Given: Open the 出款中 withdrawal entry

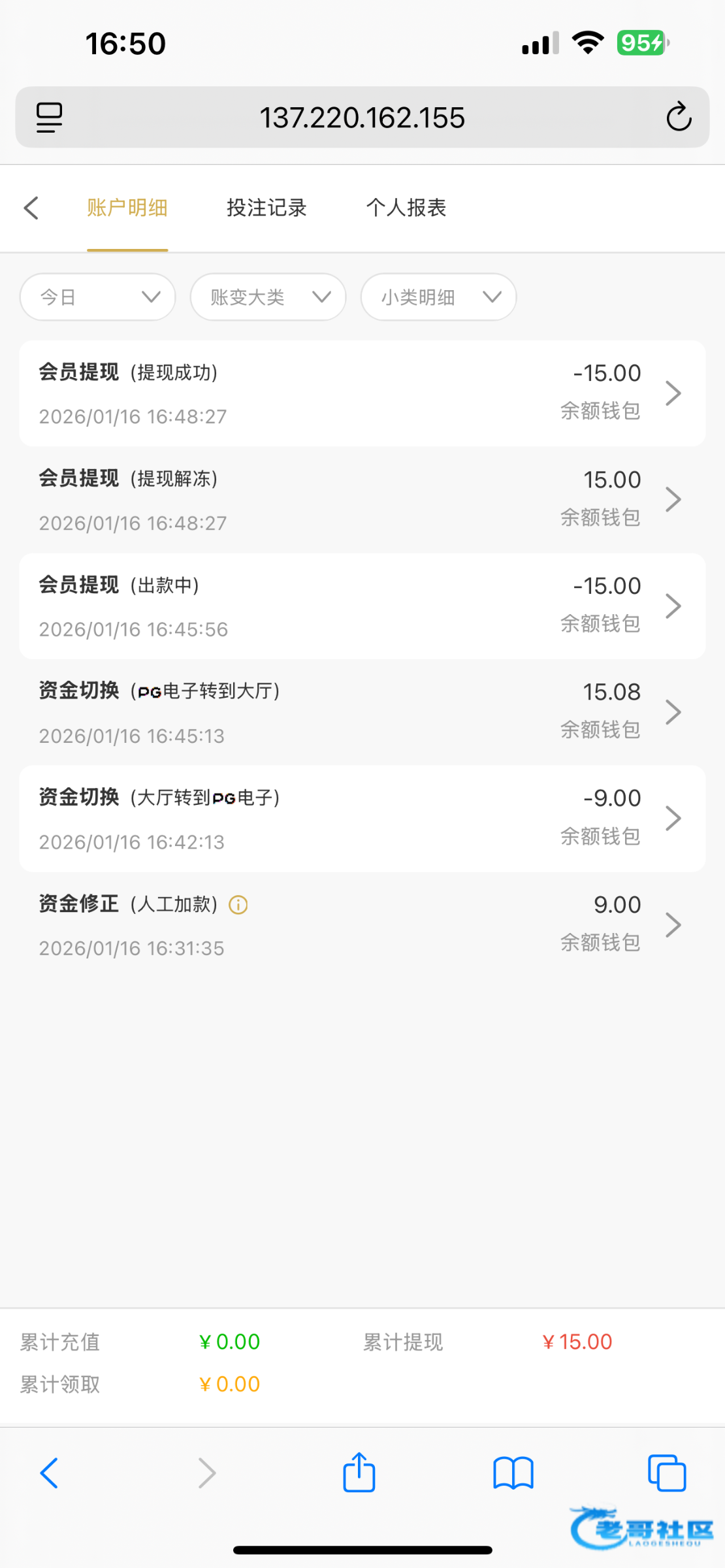Looking at the screenshot, I should (362, 606).
